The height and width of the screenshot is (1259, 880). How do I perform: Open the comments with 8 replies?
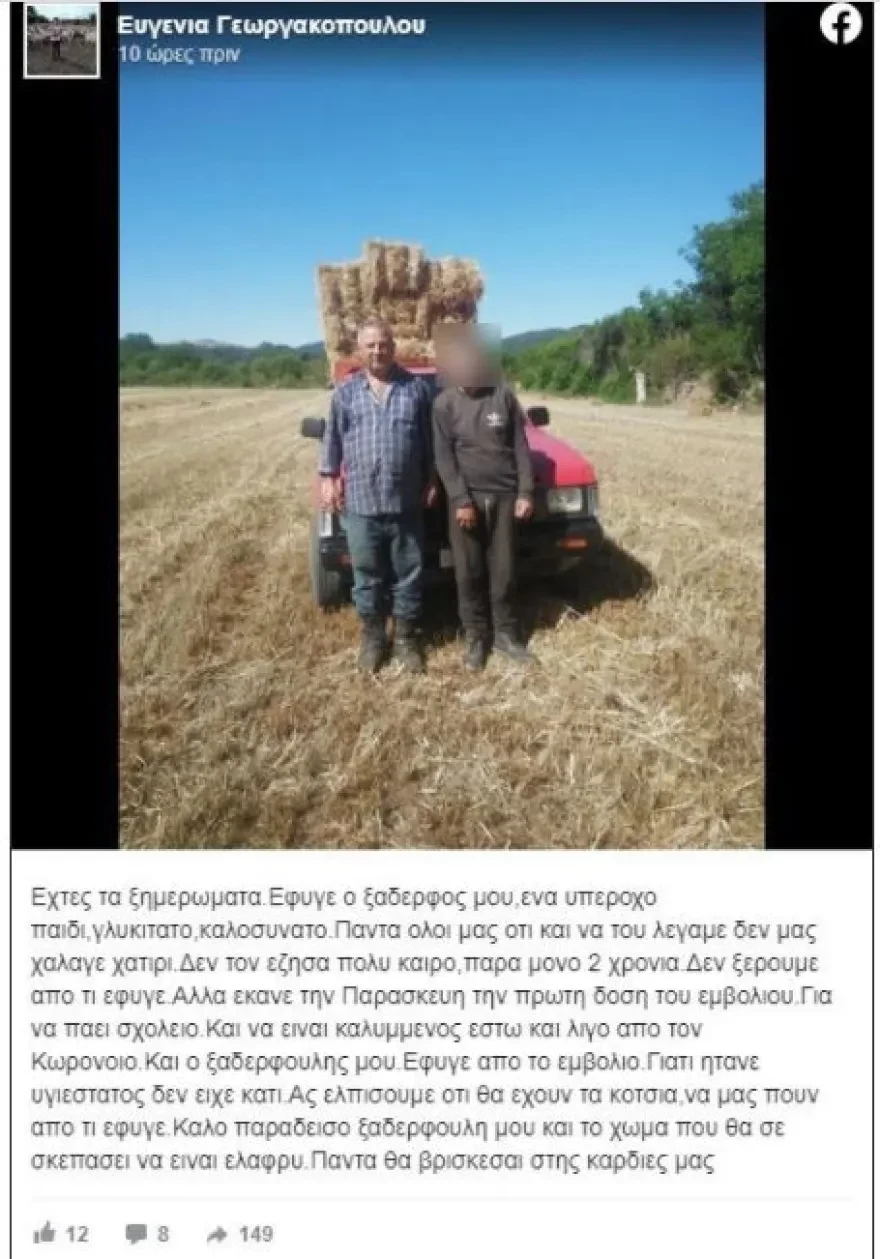pyautogui.click(x=137, y=1233)
